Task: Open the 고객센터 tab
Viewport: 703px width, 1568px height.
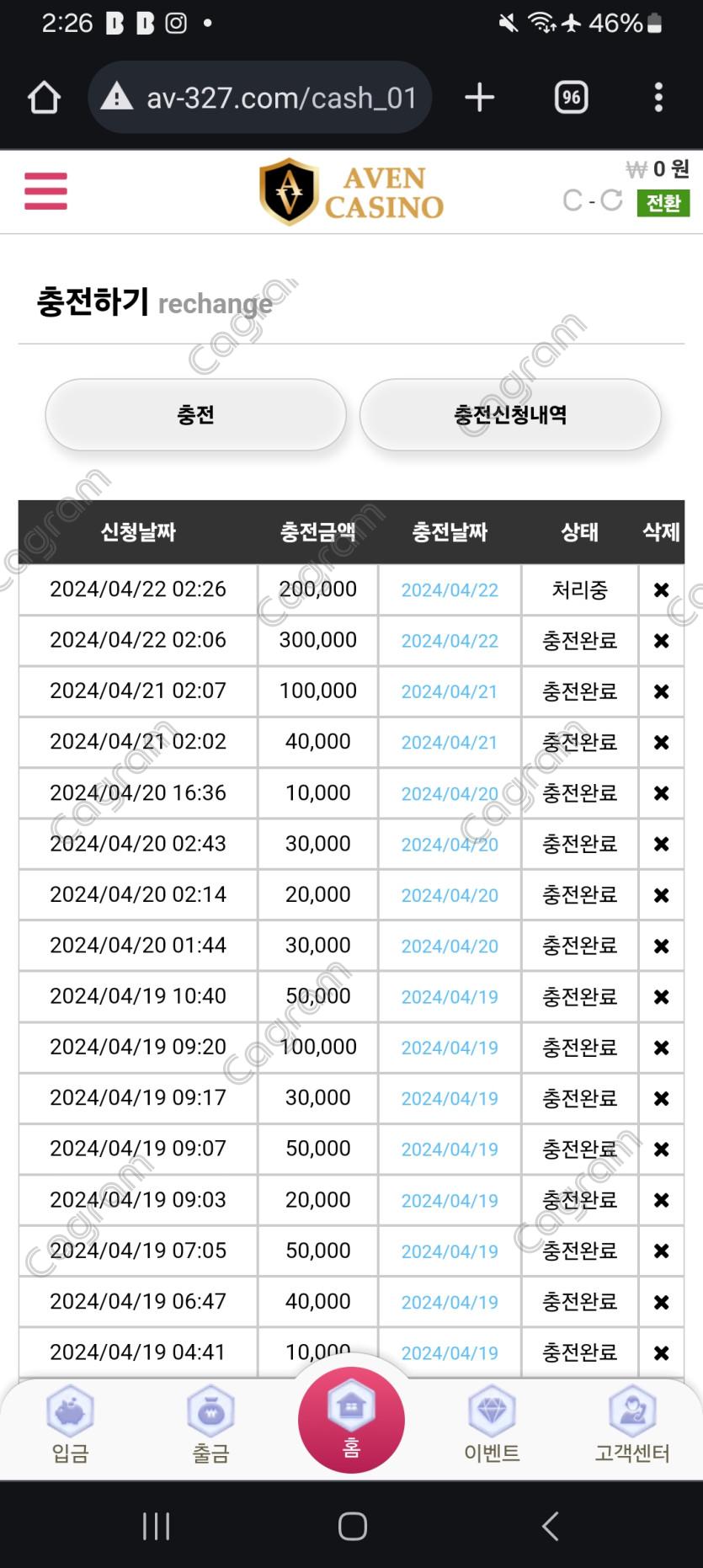Action: (632, 1425)
